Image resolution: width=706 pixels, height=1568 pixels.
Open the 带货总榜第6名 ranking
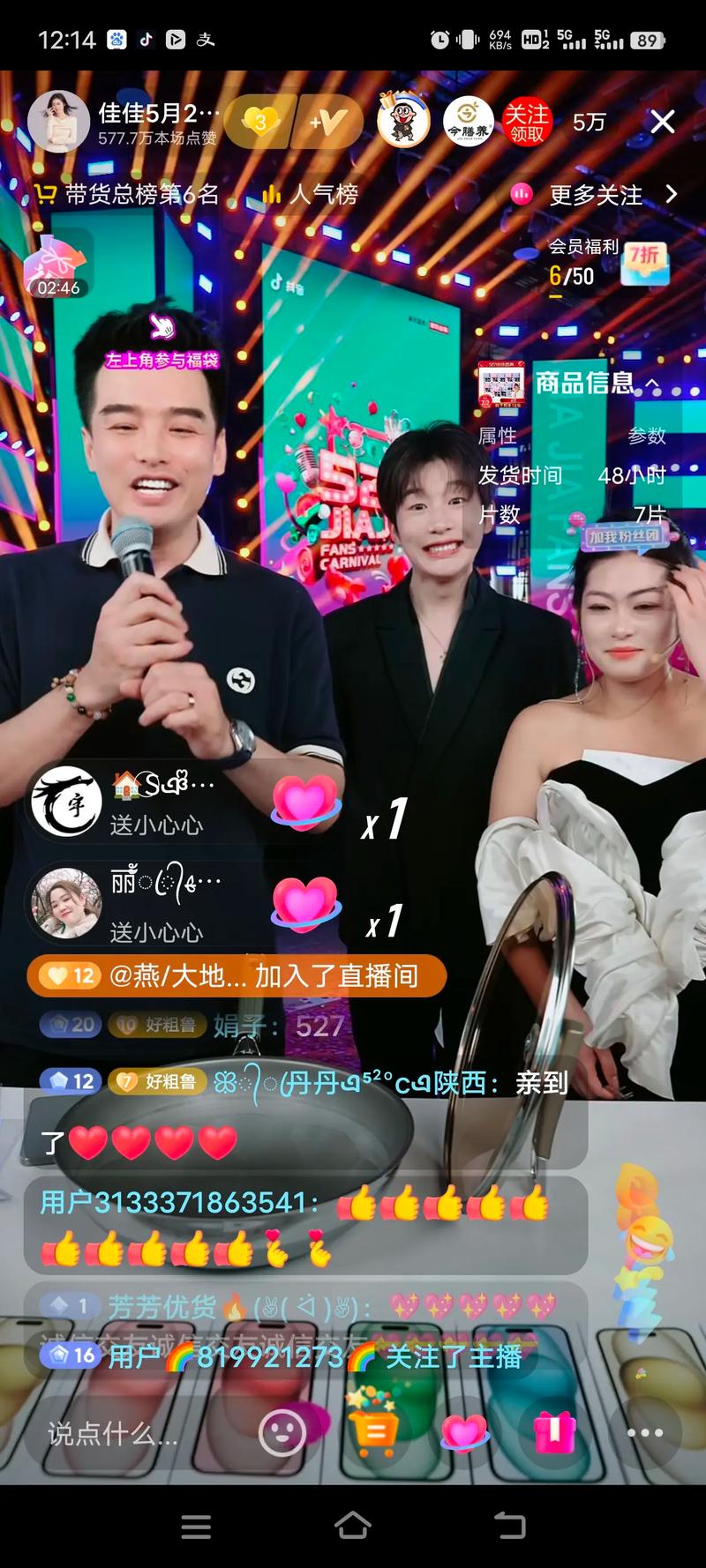tap(126, 194)
